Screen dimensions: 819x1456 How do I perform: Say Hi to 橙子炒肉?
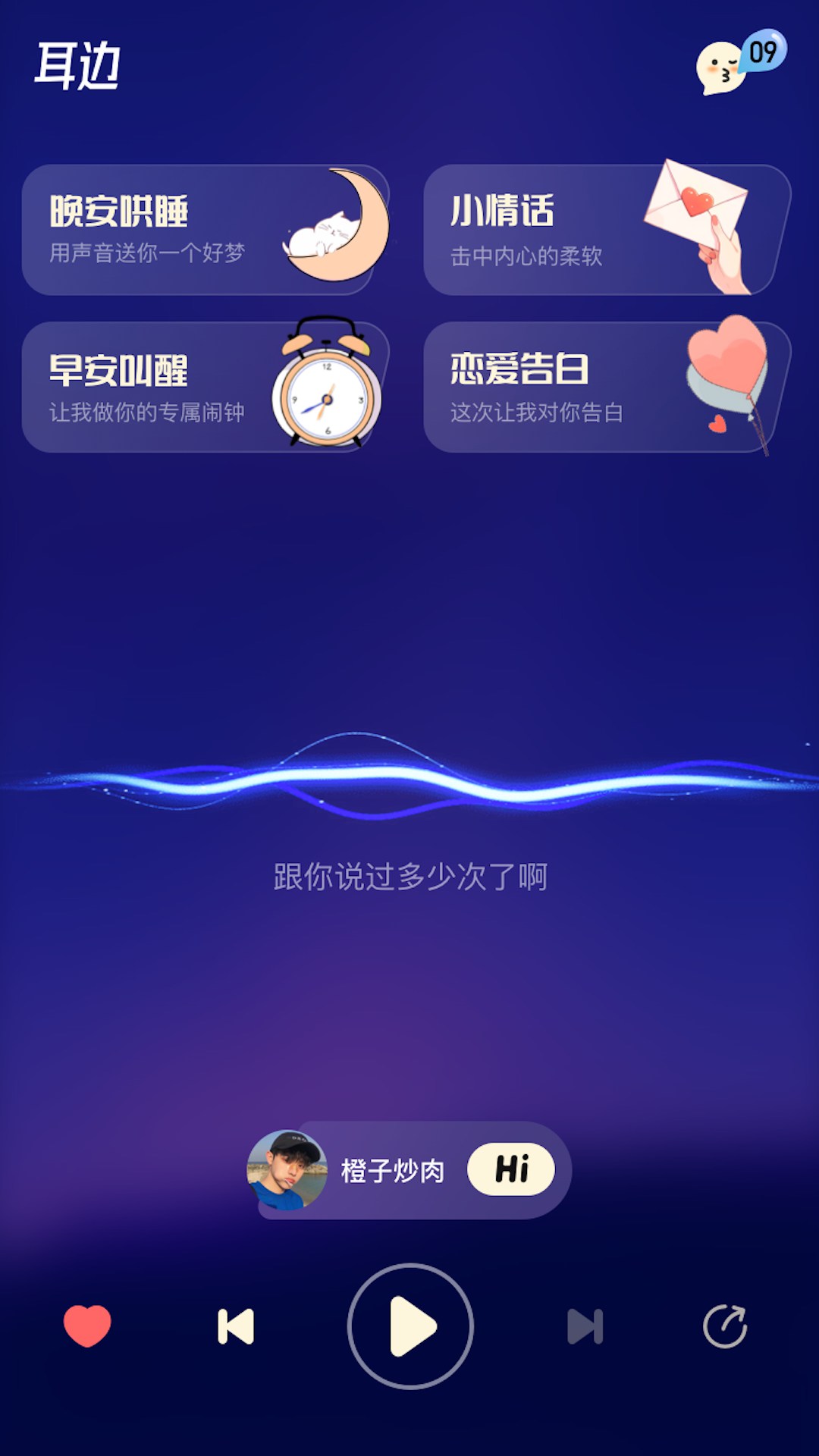[x=510, y=1169]
